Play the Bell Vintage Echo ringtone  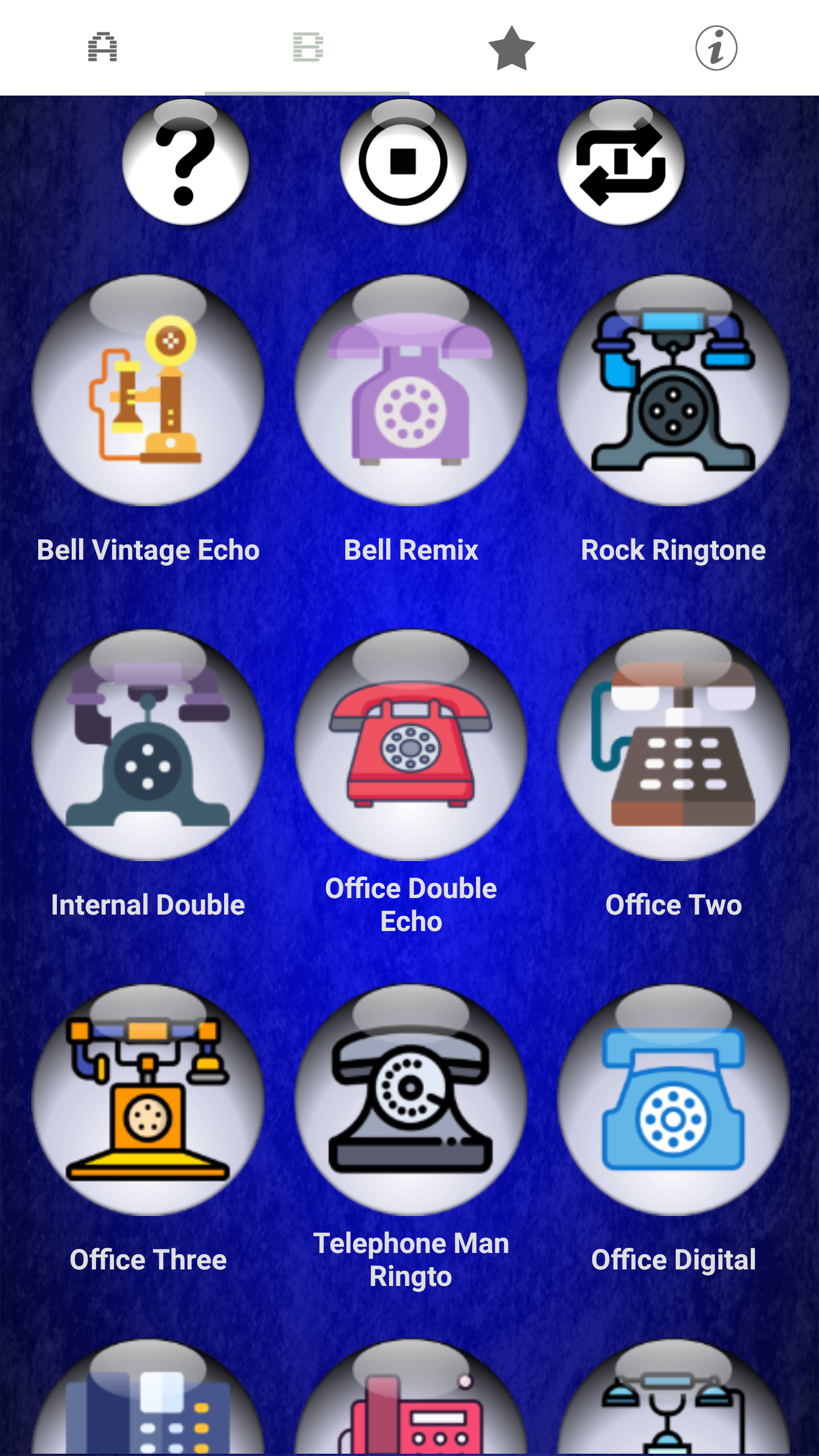tap(148, 391)
